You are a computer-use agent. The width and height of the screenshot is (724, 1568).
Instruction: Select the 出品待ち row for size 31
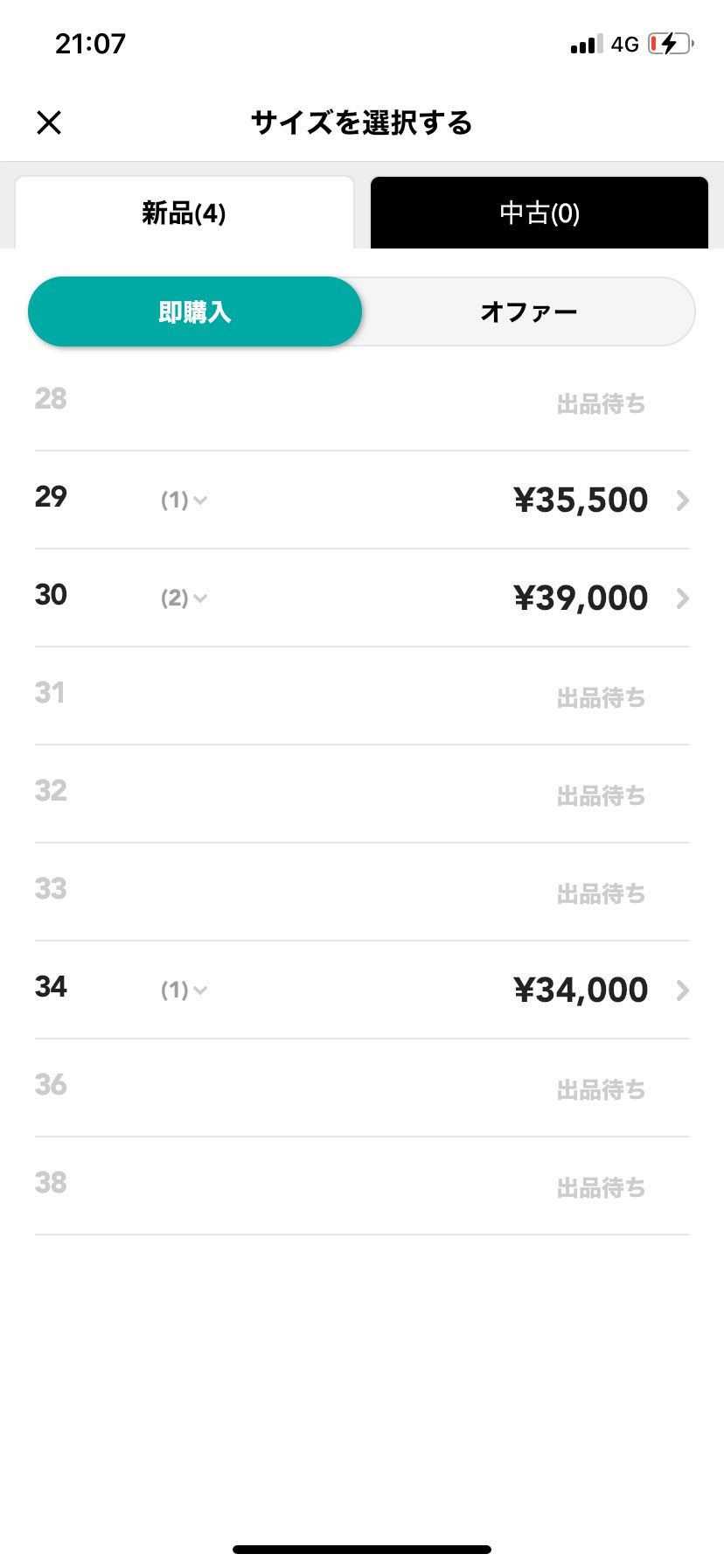362,696
